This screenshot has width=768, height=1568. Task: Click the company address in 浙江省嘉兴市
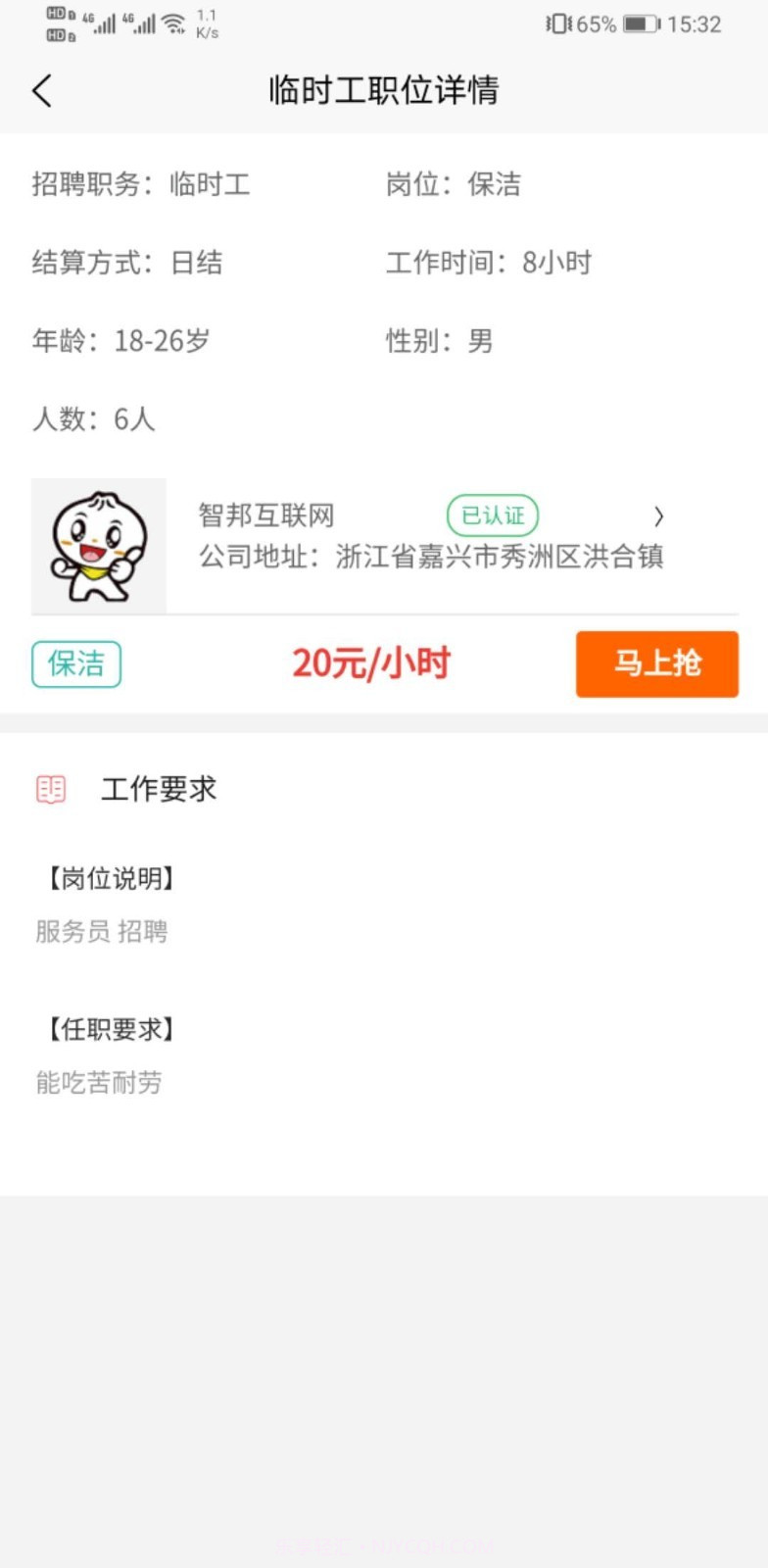coord(431,557)
